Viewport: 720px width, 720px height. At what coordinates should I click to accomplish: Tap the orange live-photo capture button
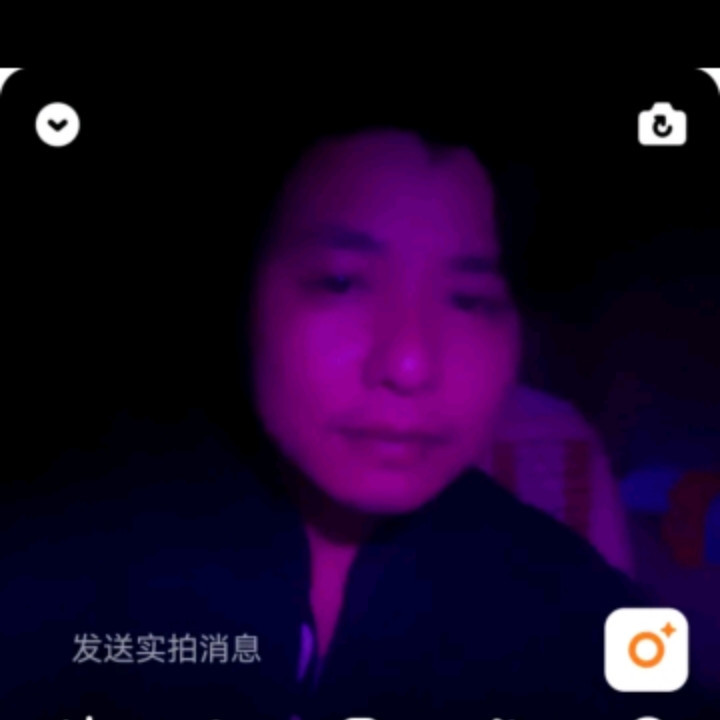646,650
